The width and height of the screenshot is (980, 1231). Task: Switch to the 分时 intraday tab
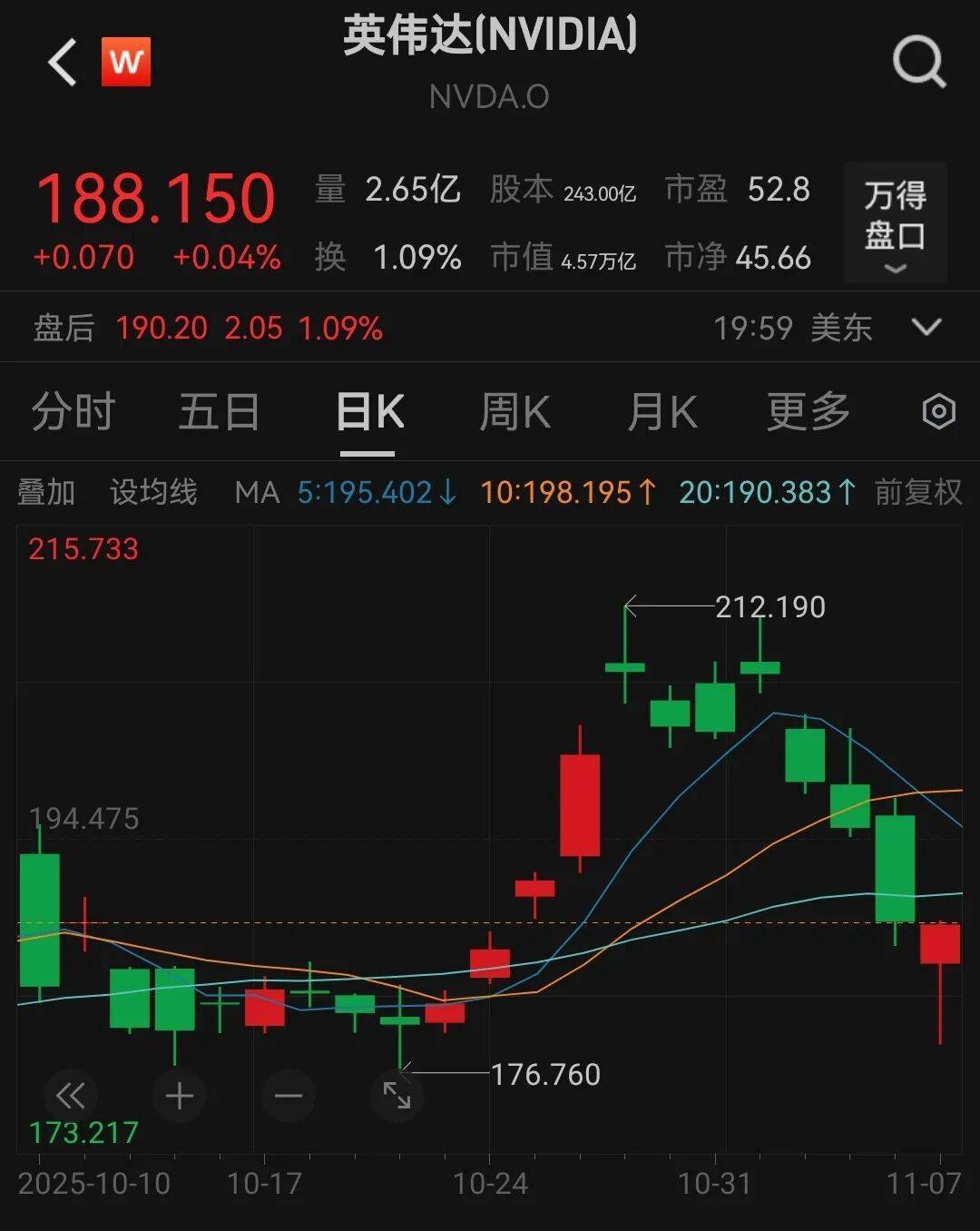73,411
